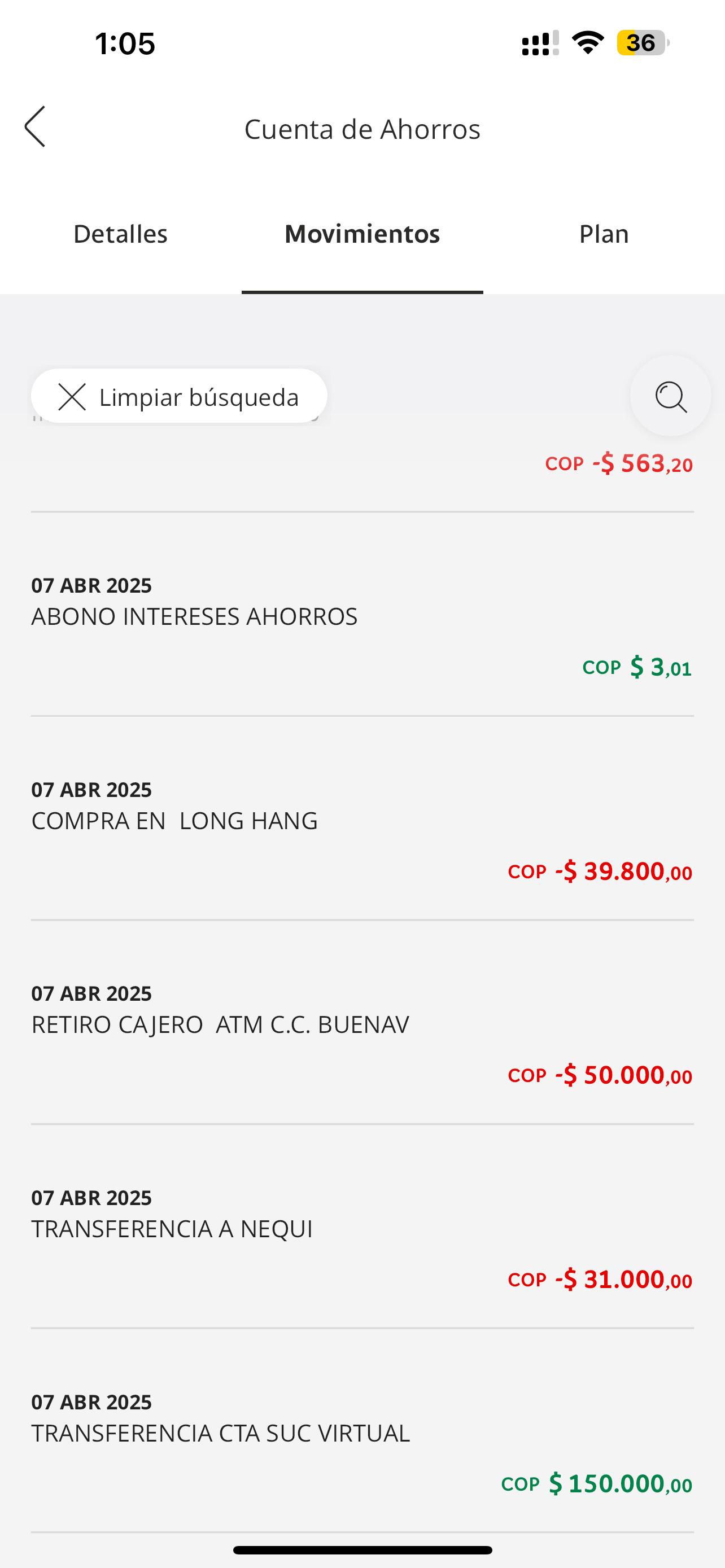
Task: Open the search magnifier icon
Action: click(670, 397)
